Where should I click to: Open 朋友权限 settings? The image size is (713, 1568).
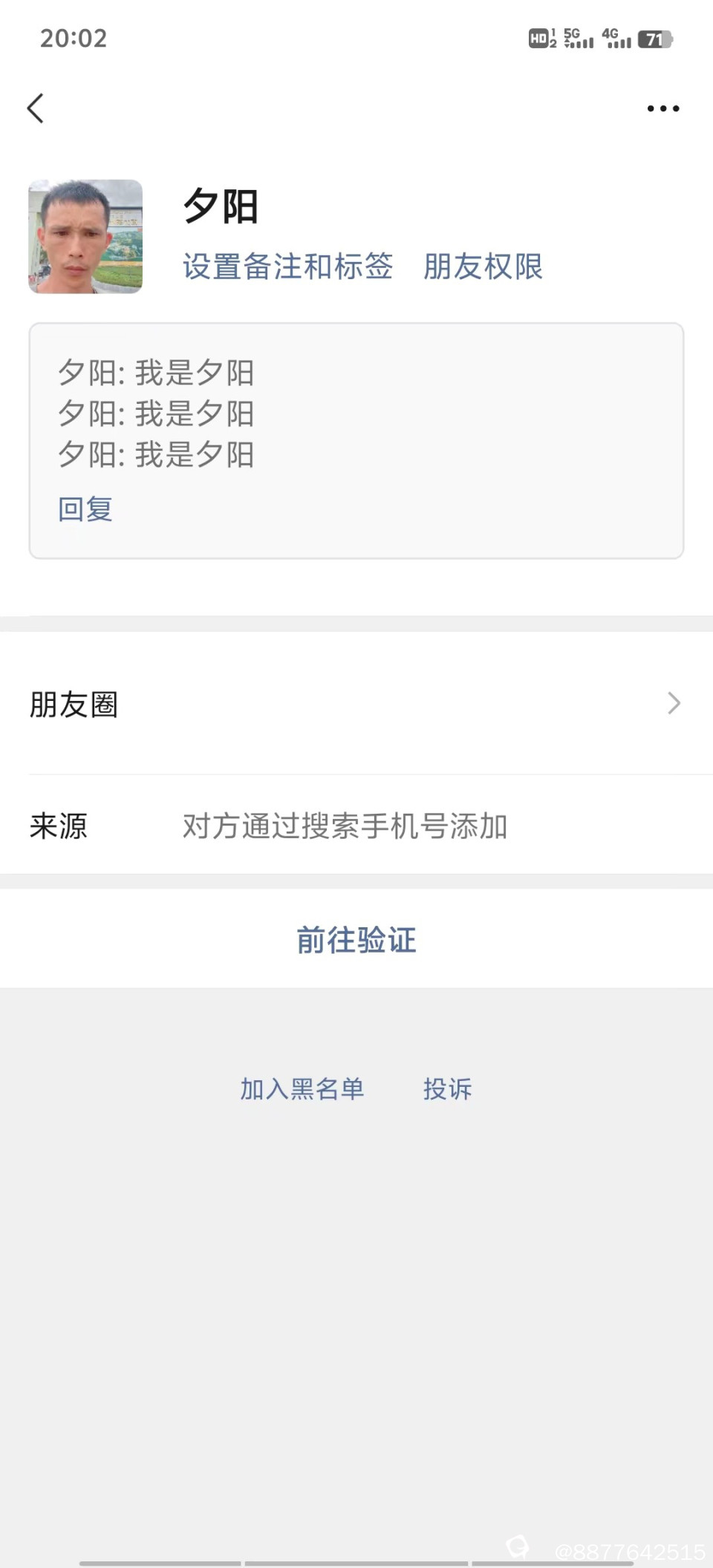pos(483,267)
